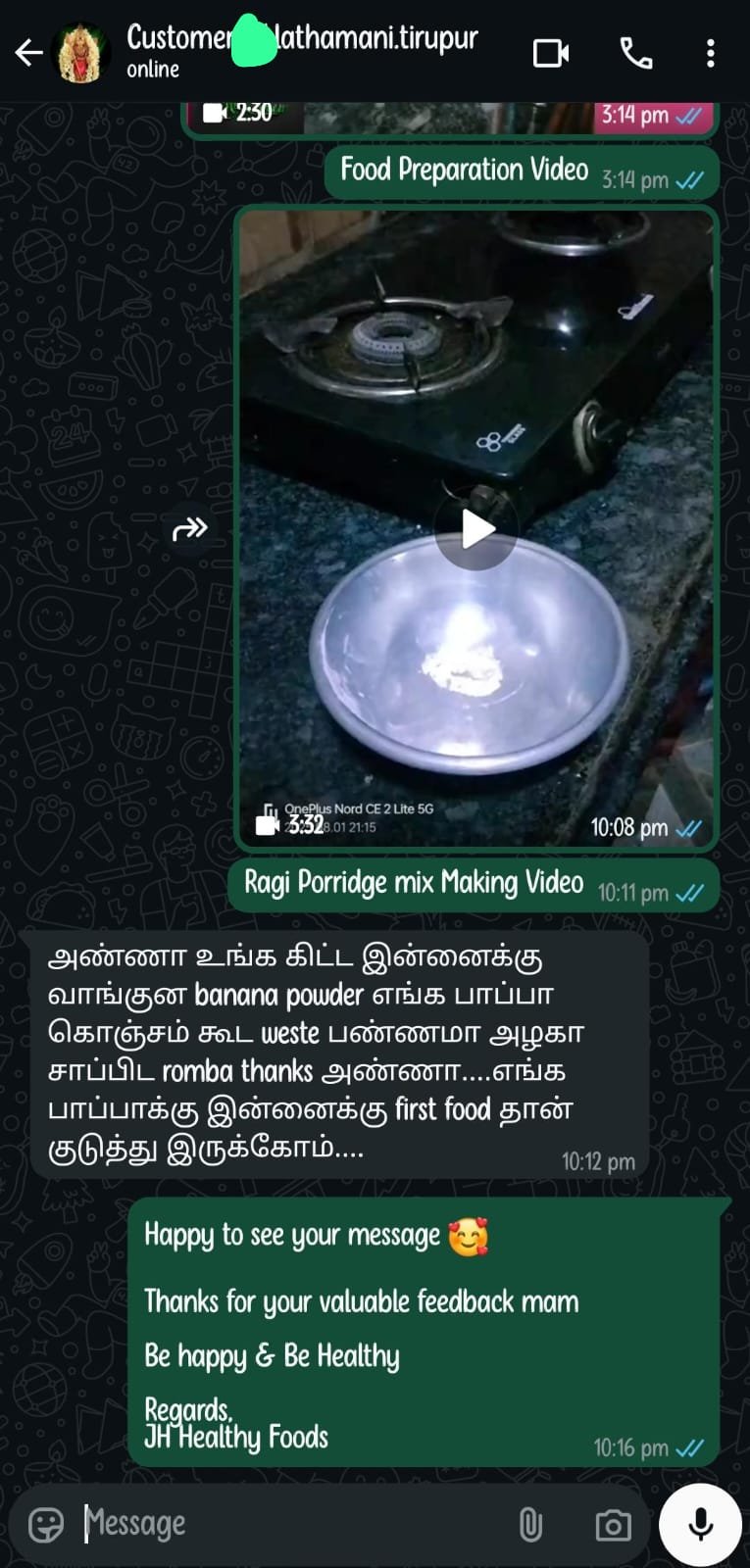Record a voice message with the microphone
Screen dimensions: 750x1568
pos(700,1524)
